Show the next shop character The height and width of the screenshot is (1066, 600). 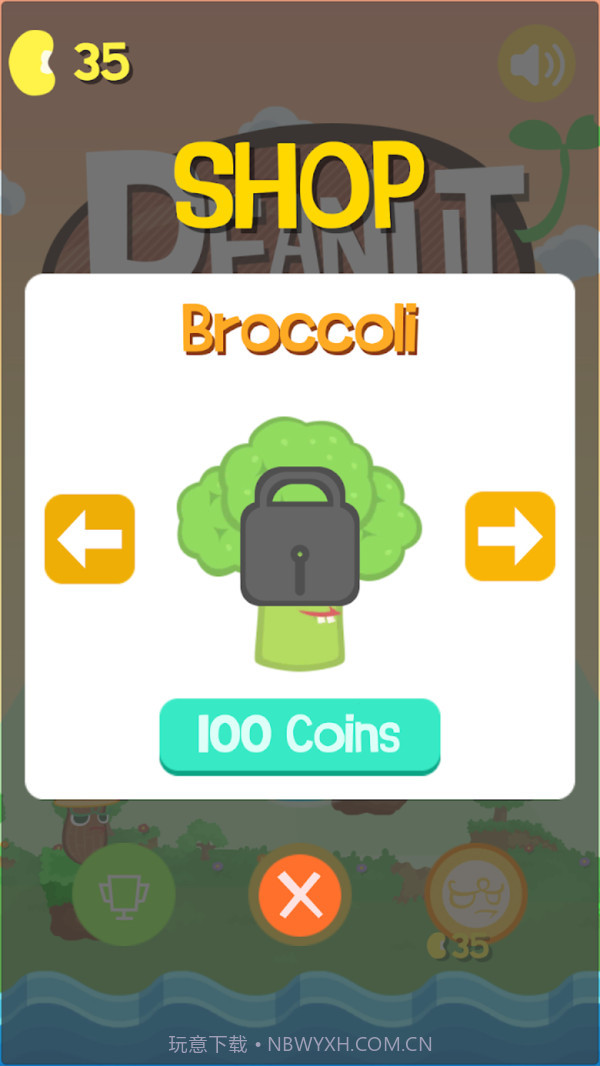click(509, 536)
